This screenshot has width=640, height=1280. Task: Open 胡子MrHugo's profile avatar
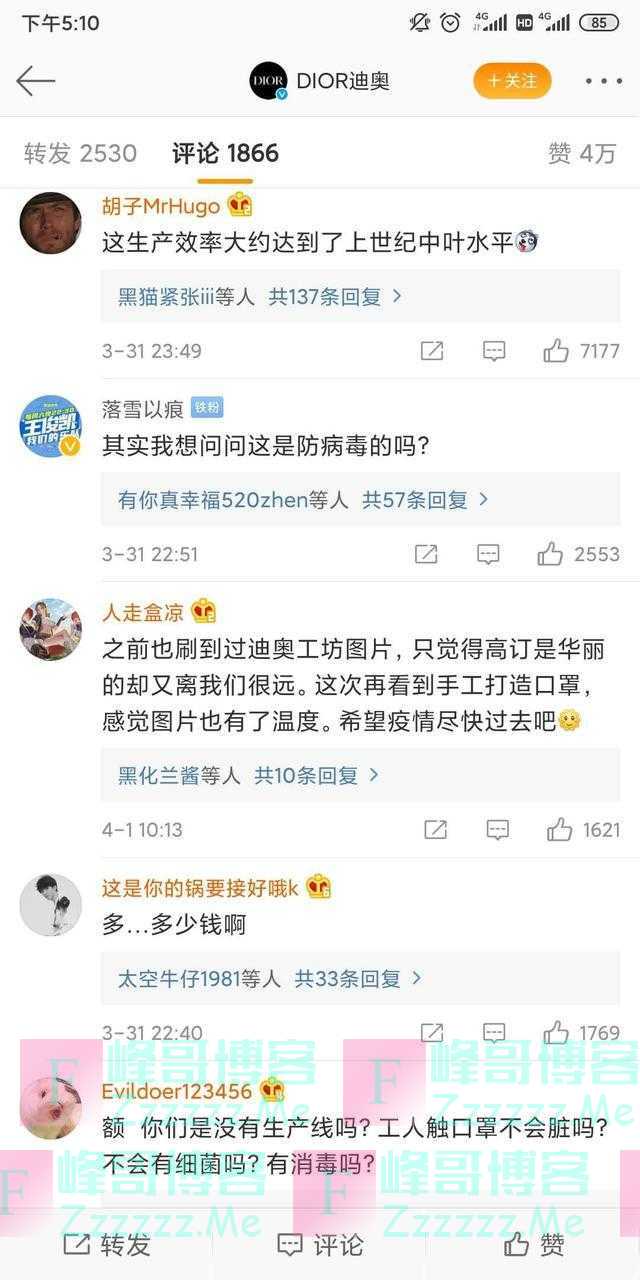[x=50, y=223]
